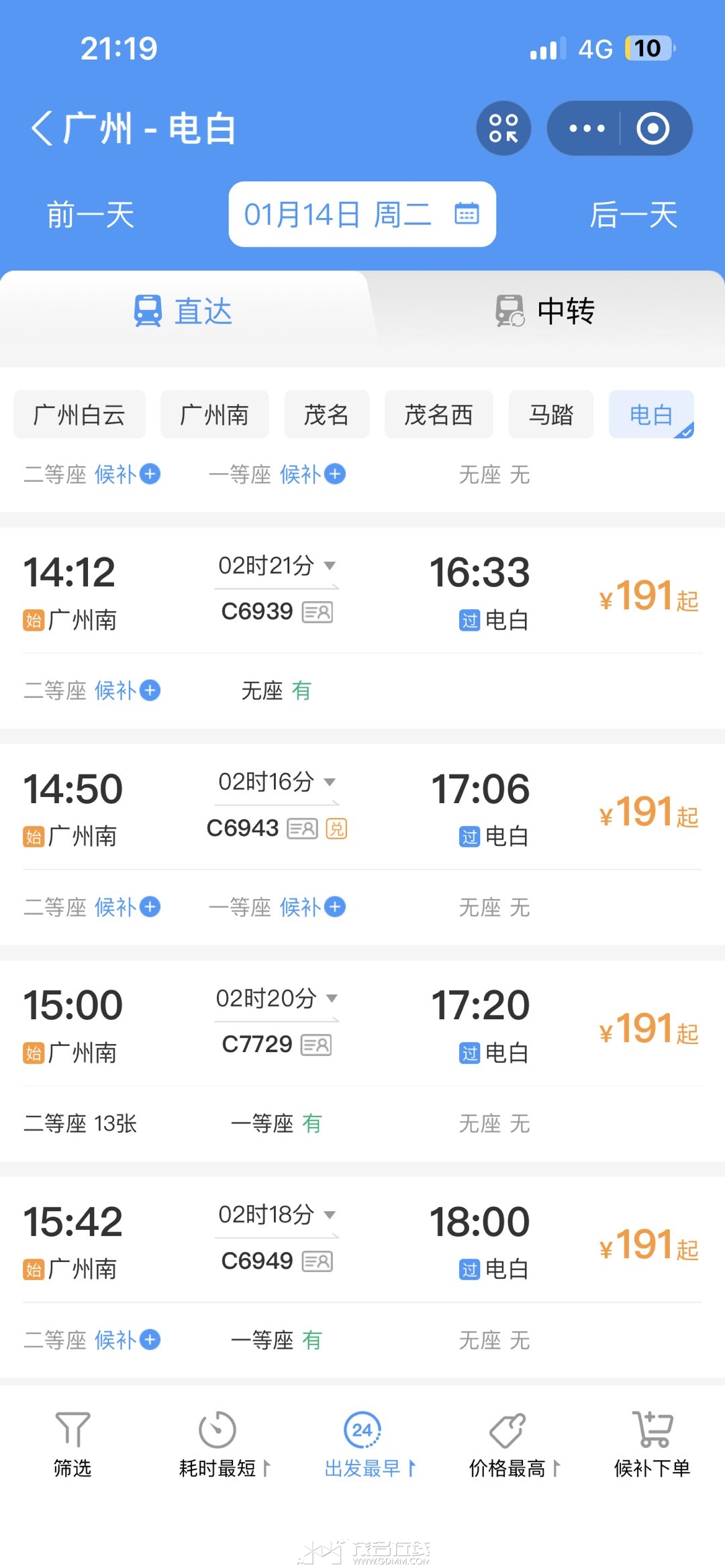Close the mini program with the circle icon
The height and width of the screenshot is (1568, 725).
652,128
